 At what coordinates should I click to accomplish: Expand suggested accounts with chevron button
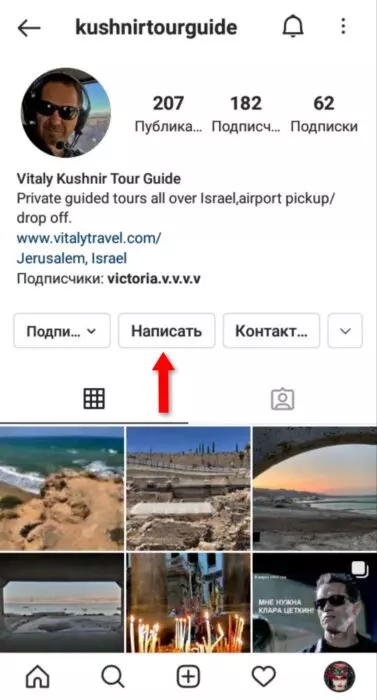click(x=345, y=331)
